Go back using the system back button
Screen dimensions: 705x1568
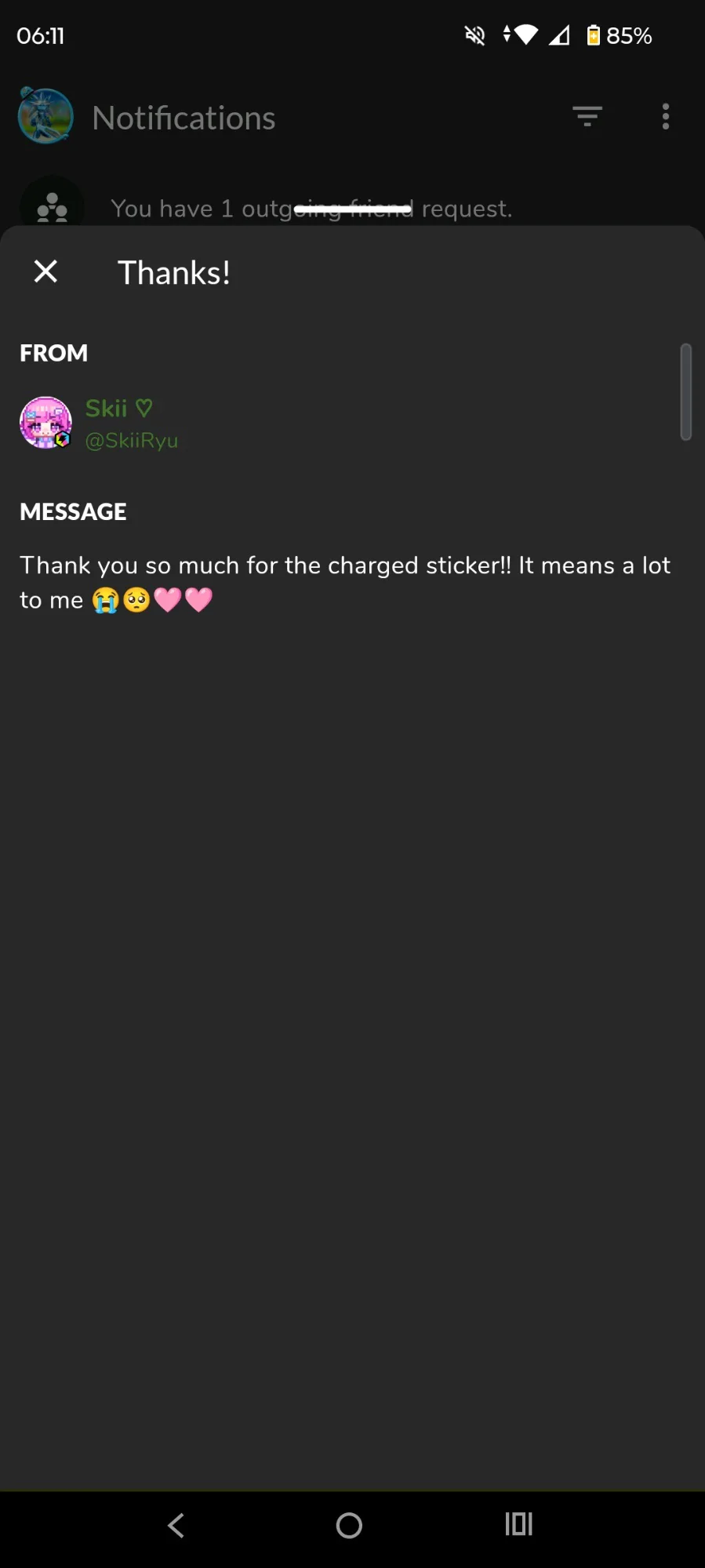point(176,1525)
